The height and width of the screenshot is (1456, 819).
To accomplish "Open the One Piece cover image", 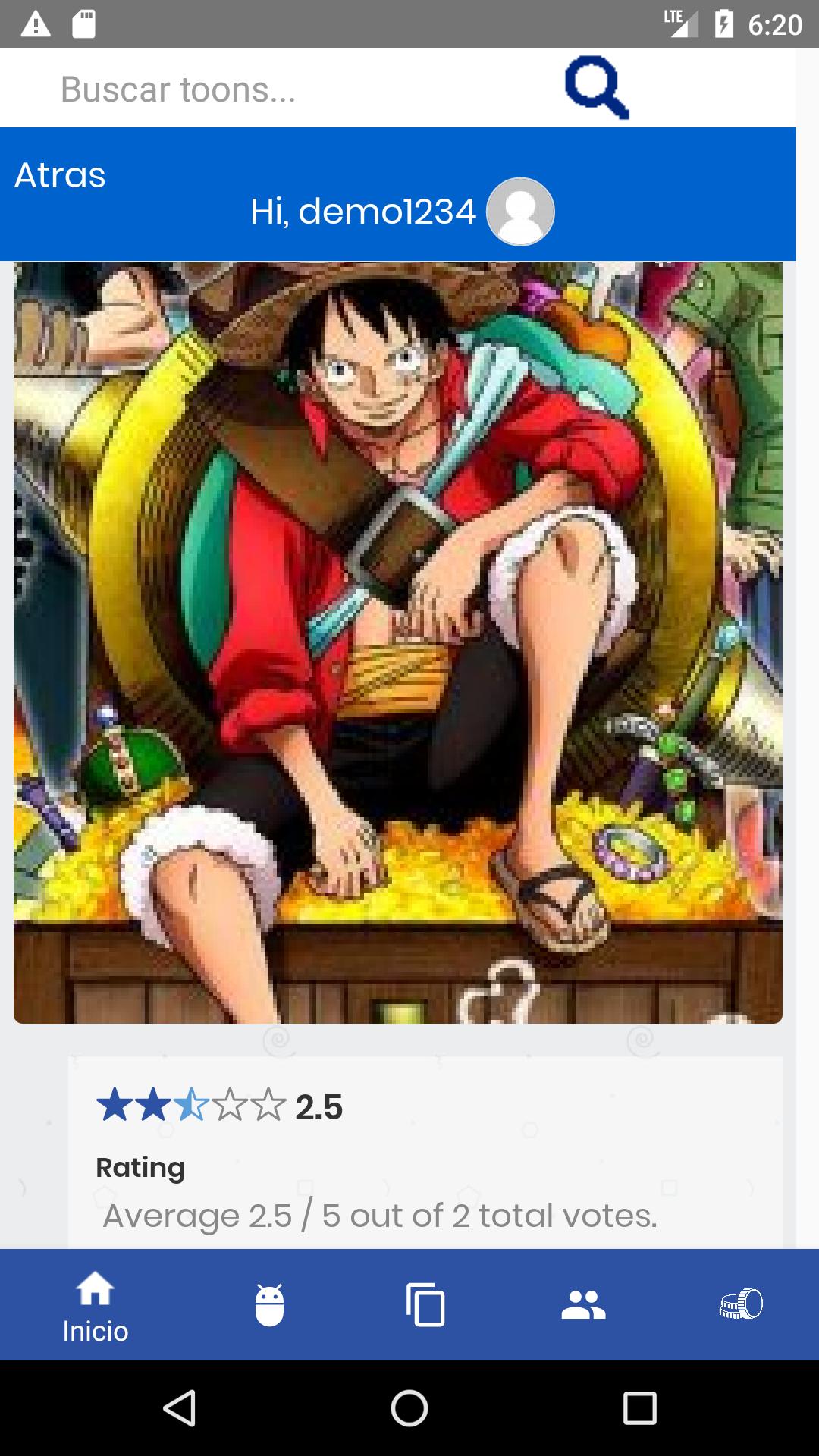I will (398, 643).
